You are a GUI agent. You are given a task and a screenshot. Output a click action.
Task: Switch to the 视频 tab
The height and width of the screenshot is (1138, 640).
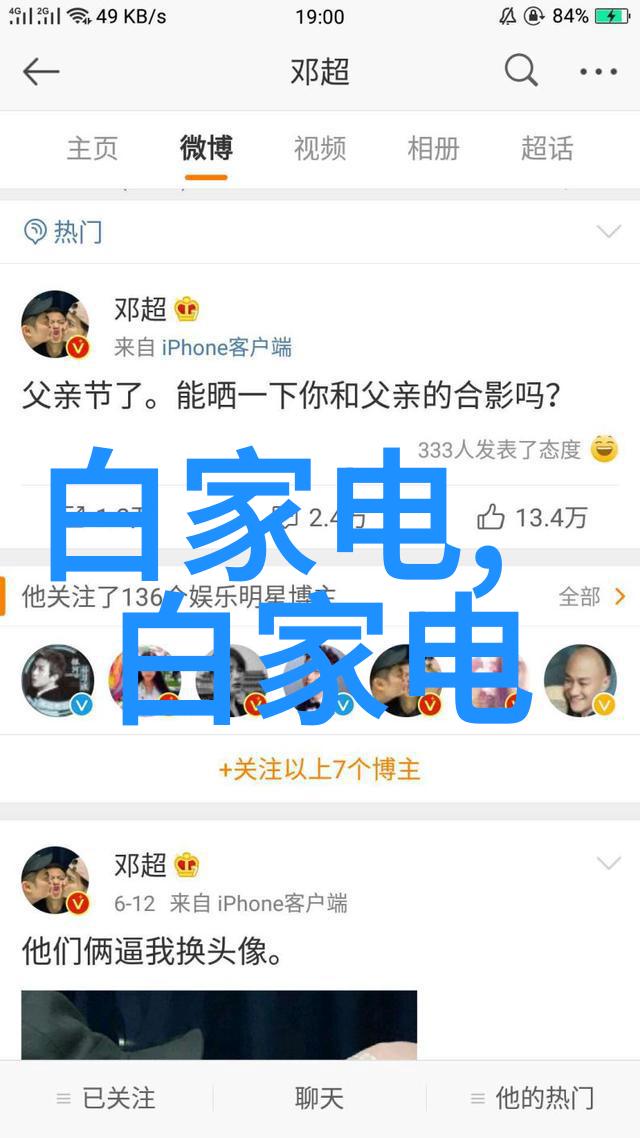pos(319,149)
